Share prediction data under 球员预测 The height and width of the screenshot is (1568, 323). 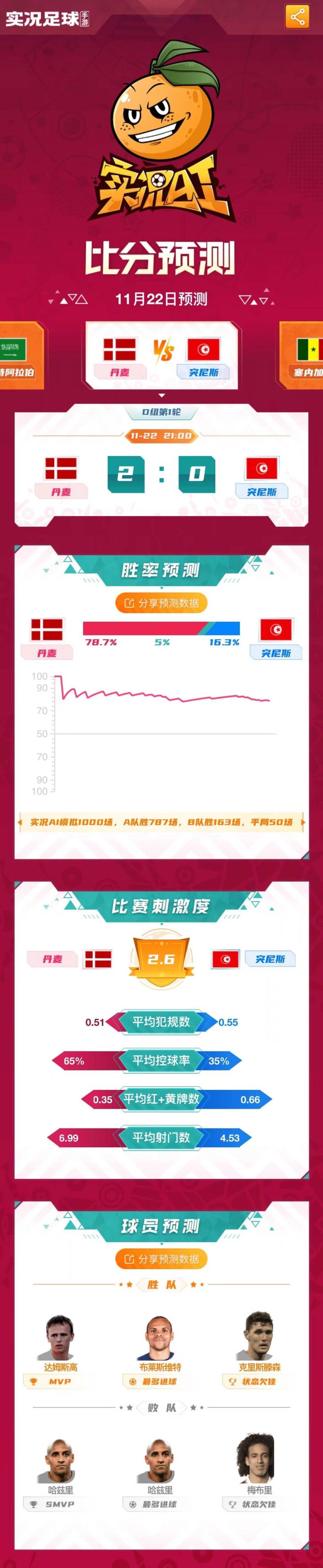(161, 1259)
